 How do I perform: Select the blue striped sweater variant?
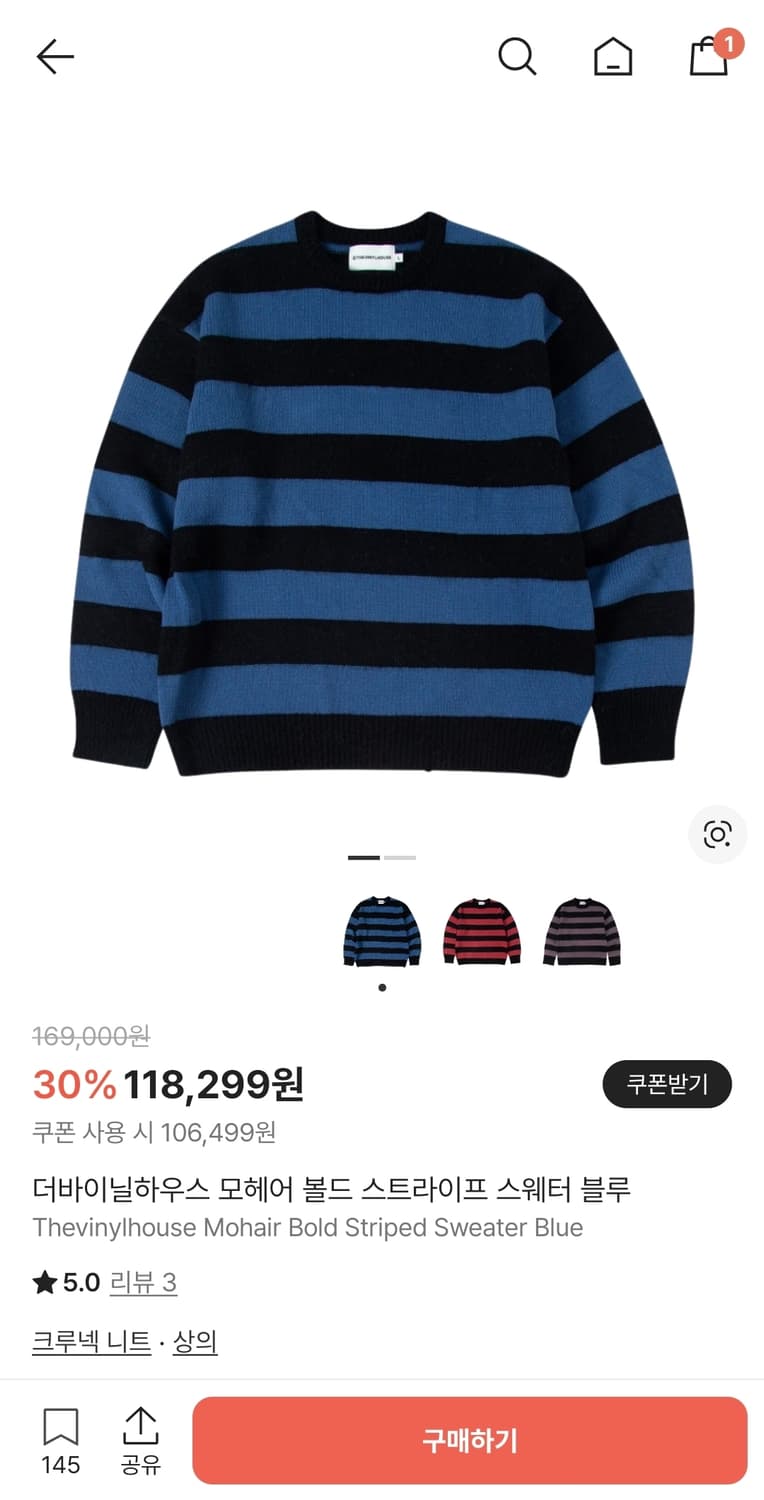point(382,933)
